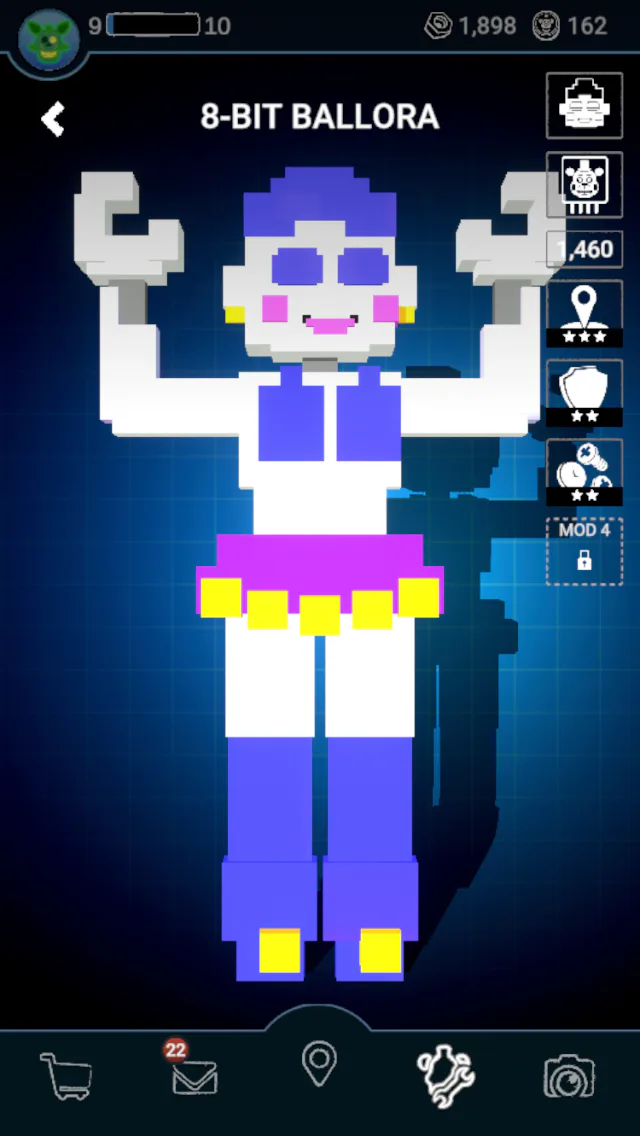Open the shield mod slot
Viewport: 640px width, 1136px height.
click(x=584, y=393)
